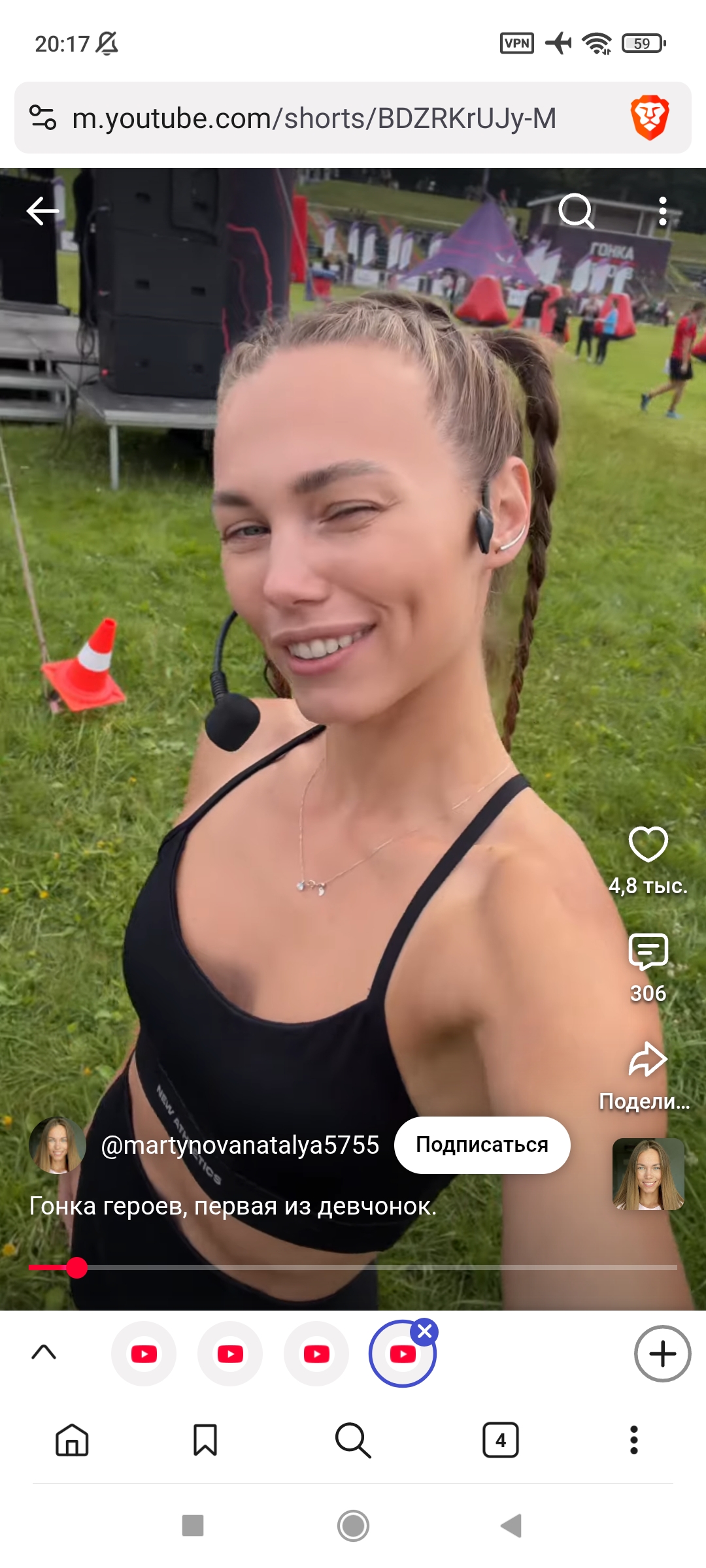This screenshot has height=1568, width=706.
Task: Open the sound thumbnail above the progress bar
Action: [648, 1174]
